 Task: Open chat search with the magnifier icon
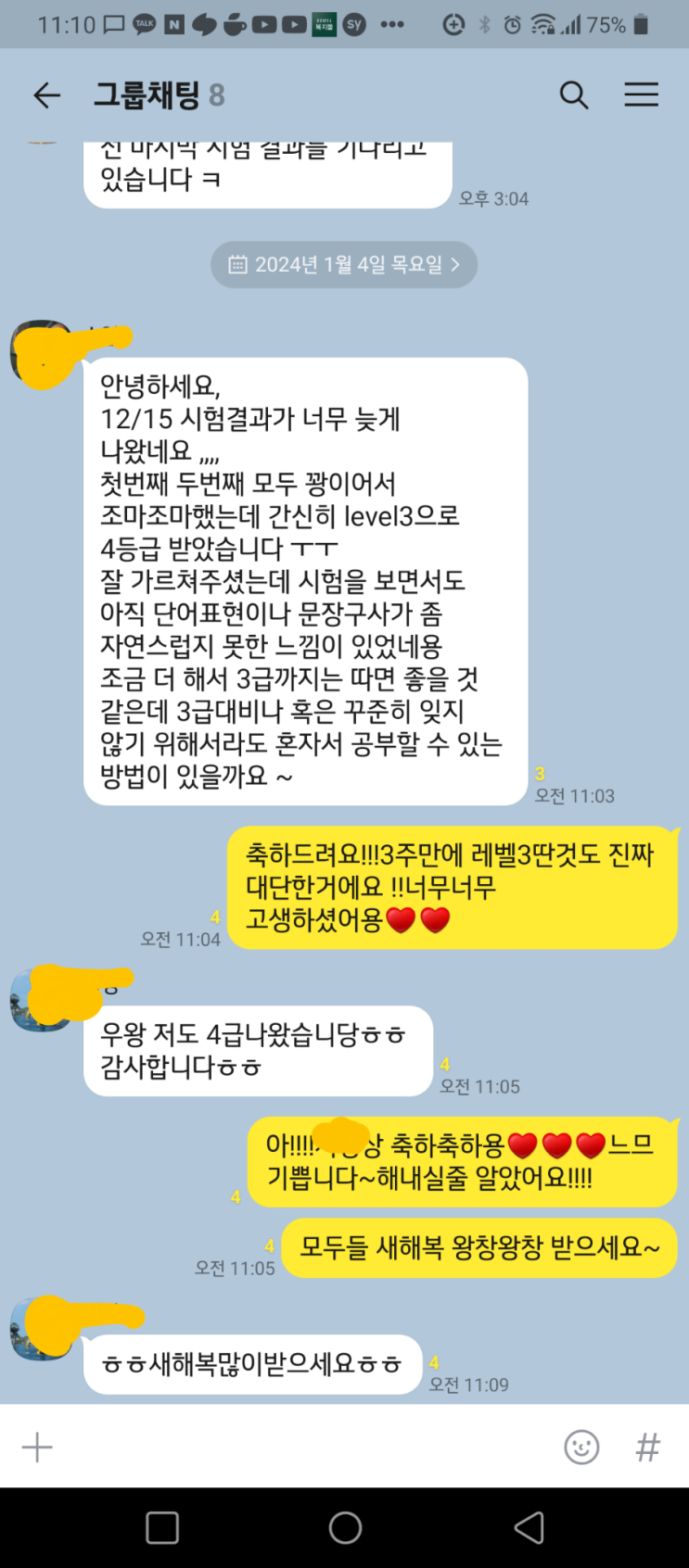point(574,95)
